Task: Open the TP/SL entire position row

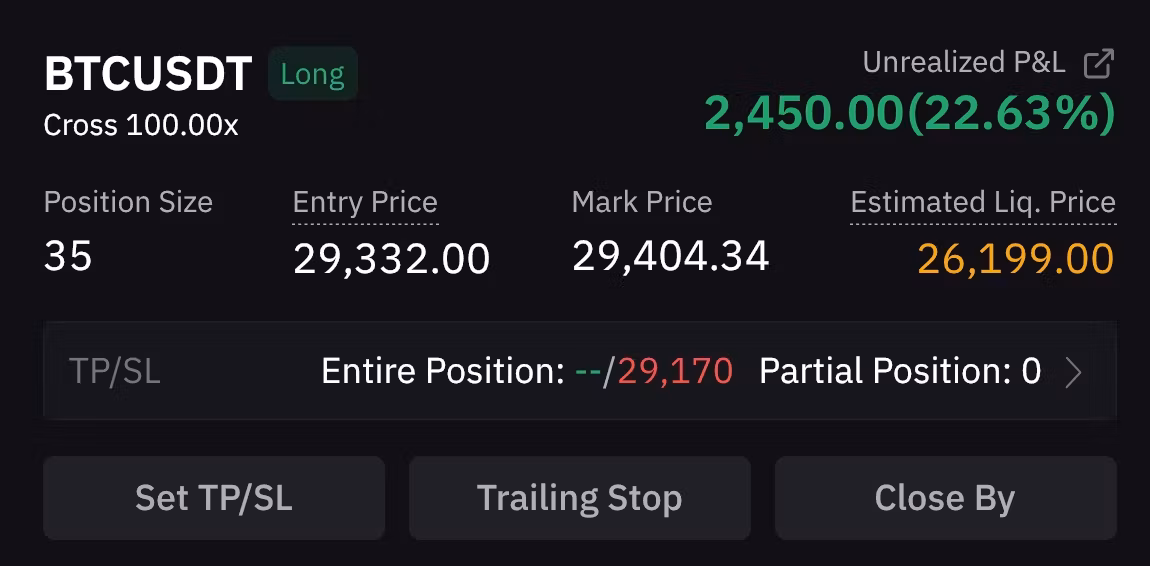Action: point(579,372)
